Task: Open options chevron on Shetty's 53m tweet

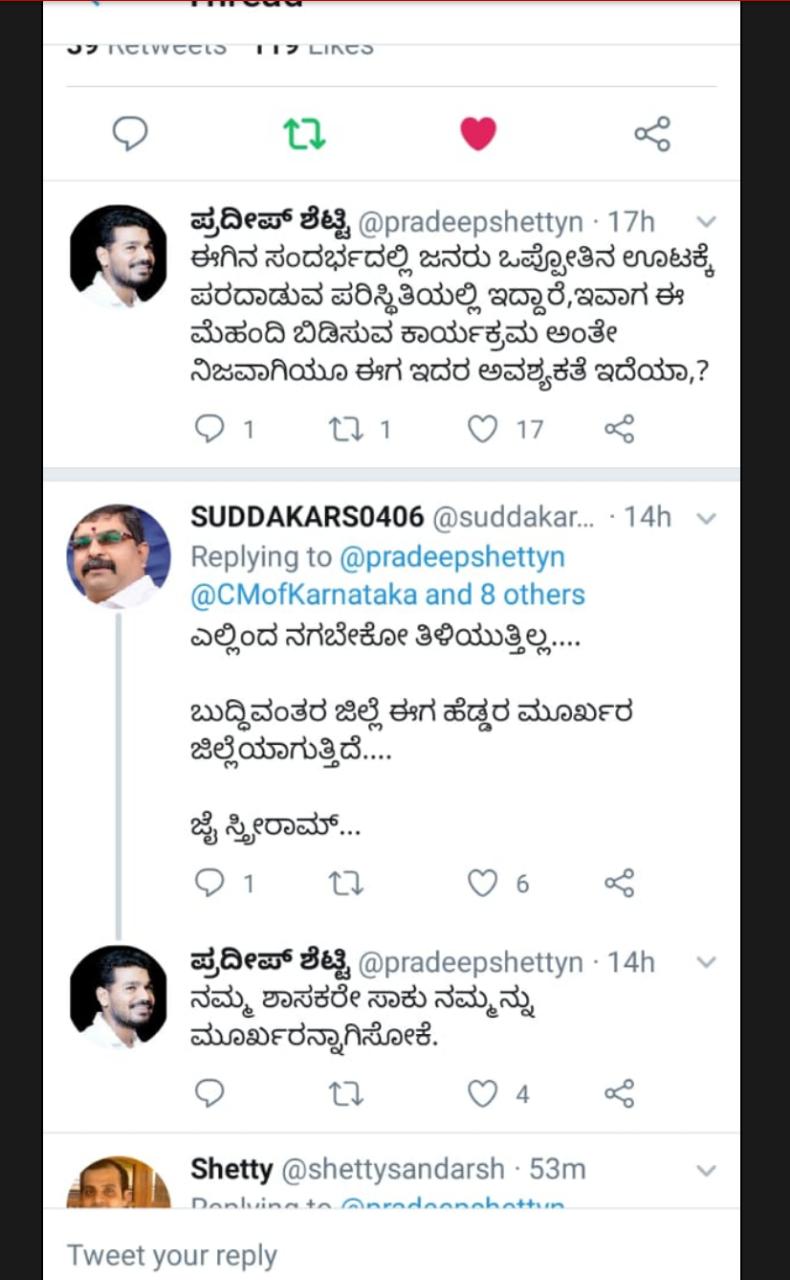Action: (x=706, y=1170)
